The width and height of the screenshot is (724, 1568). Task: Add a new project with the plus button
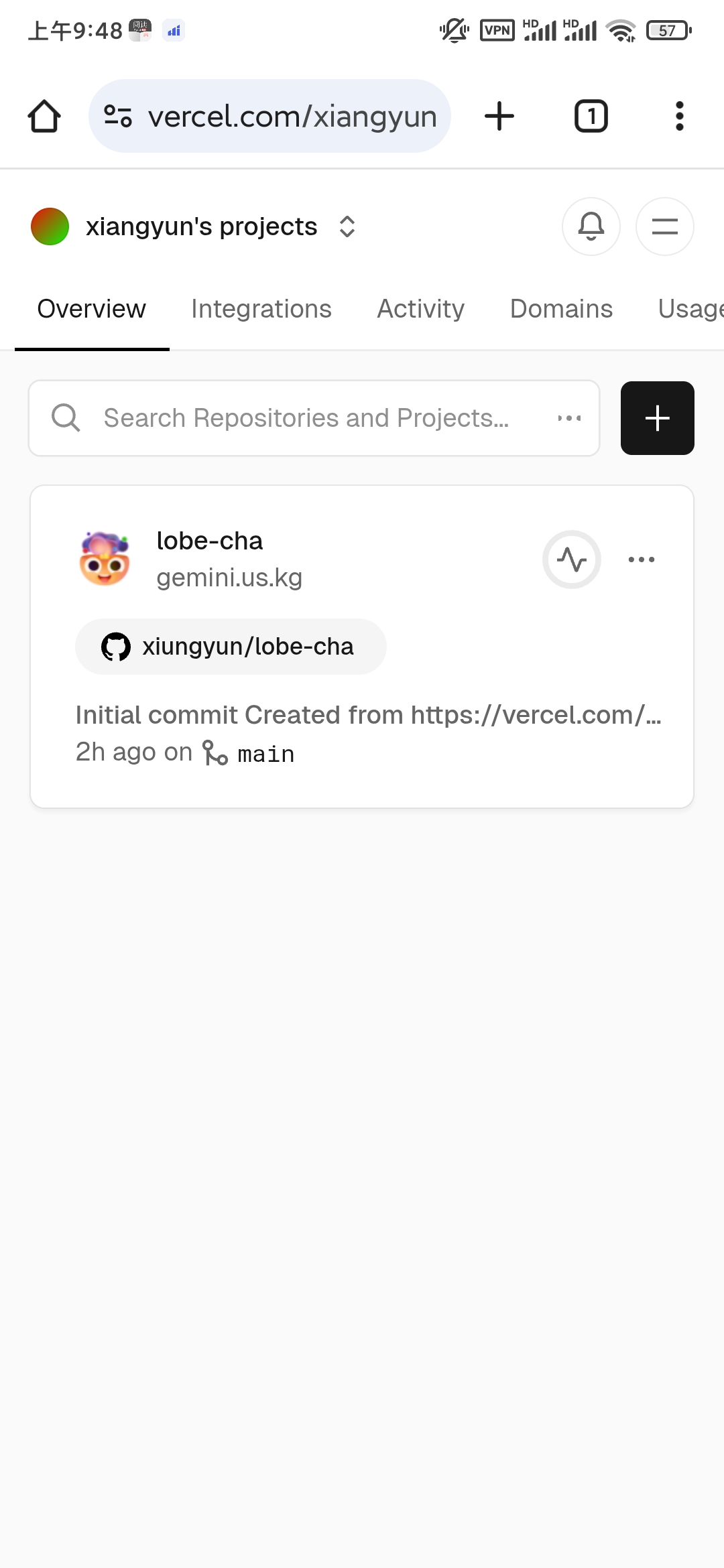pos(657,418)
